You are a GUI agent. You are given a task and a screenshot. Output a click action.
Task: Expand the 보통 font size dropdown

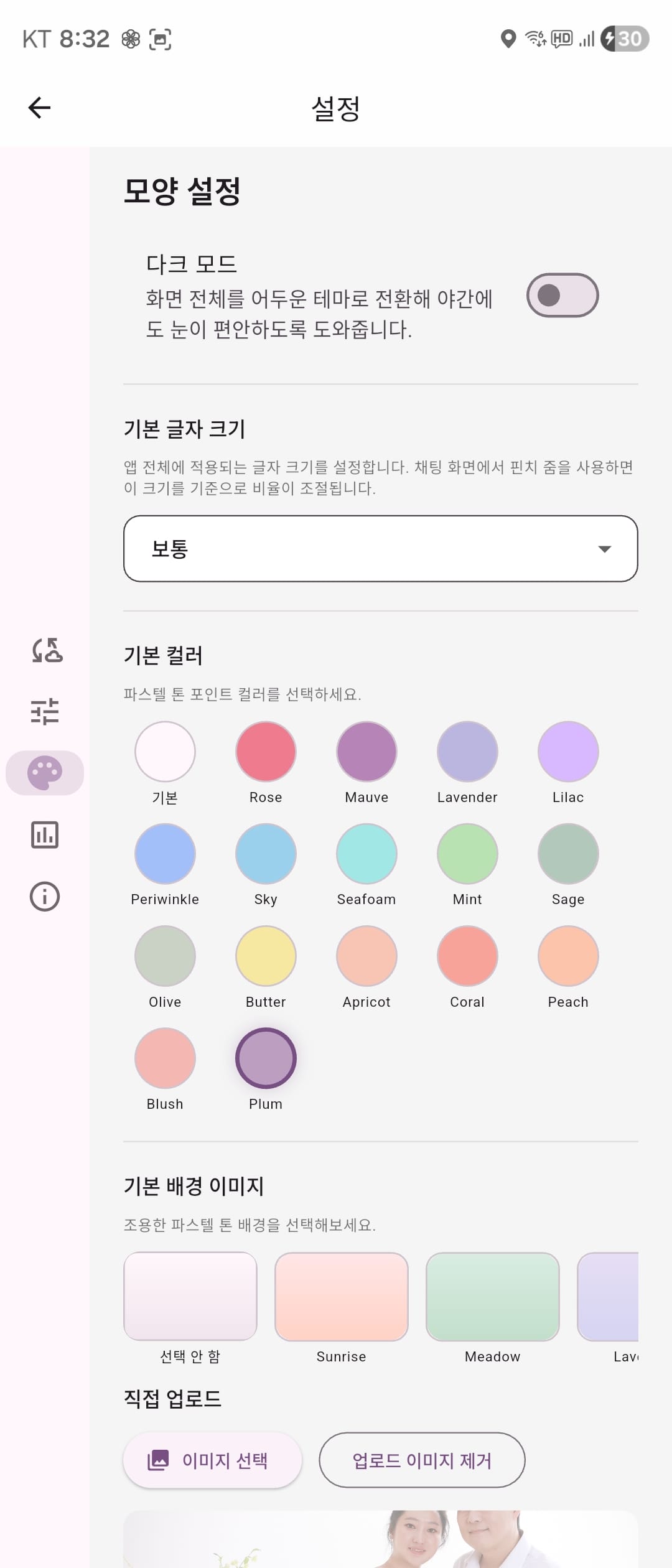pyautogui.click(x=380, y=549)
